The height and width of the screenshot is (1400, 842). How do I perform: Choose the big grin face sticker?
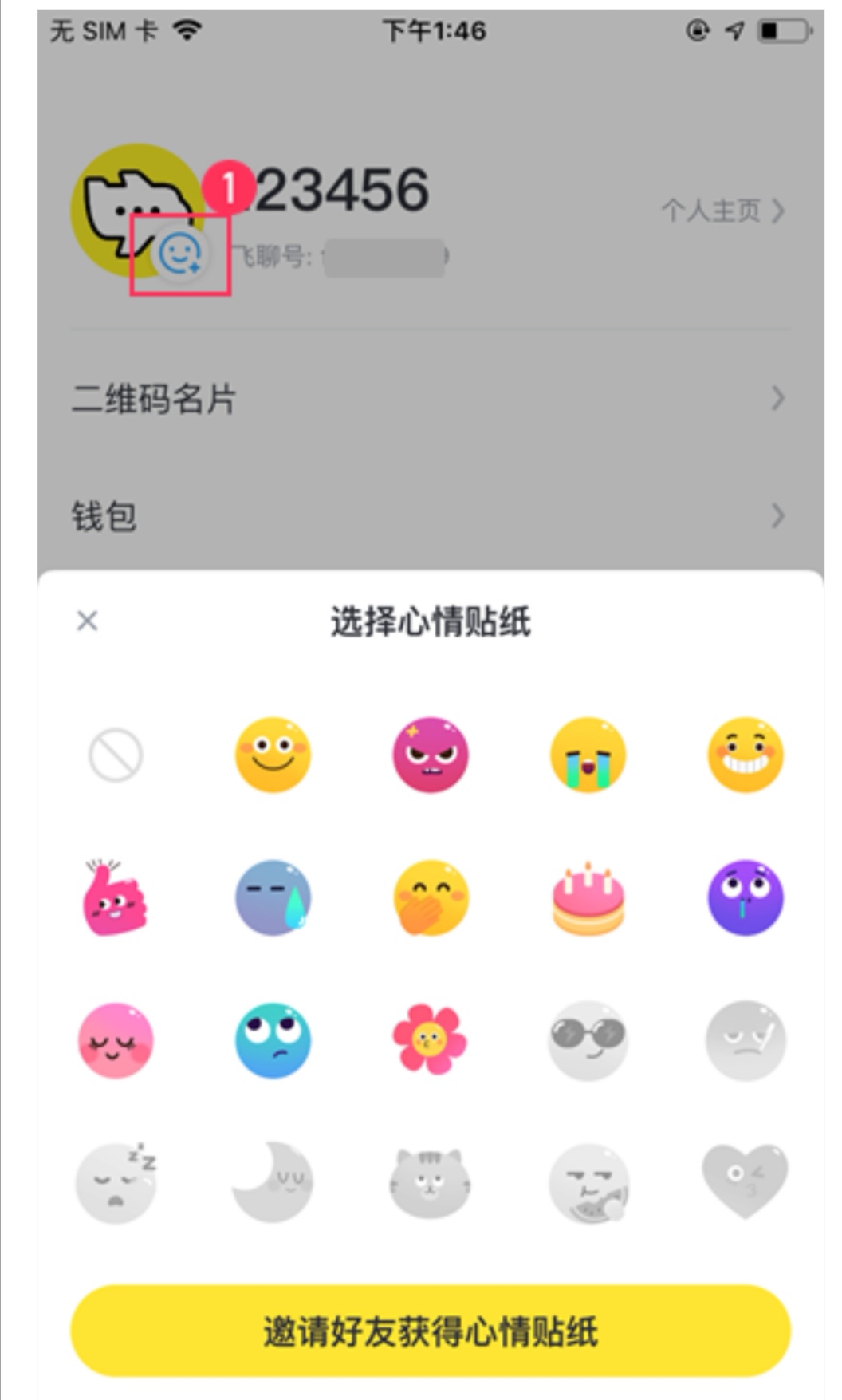tap(746, 754)
